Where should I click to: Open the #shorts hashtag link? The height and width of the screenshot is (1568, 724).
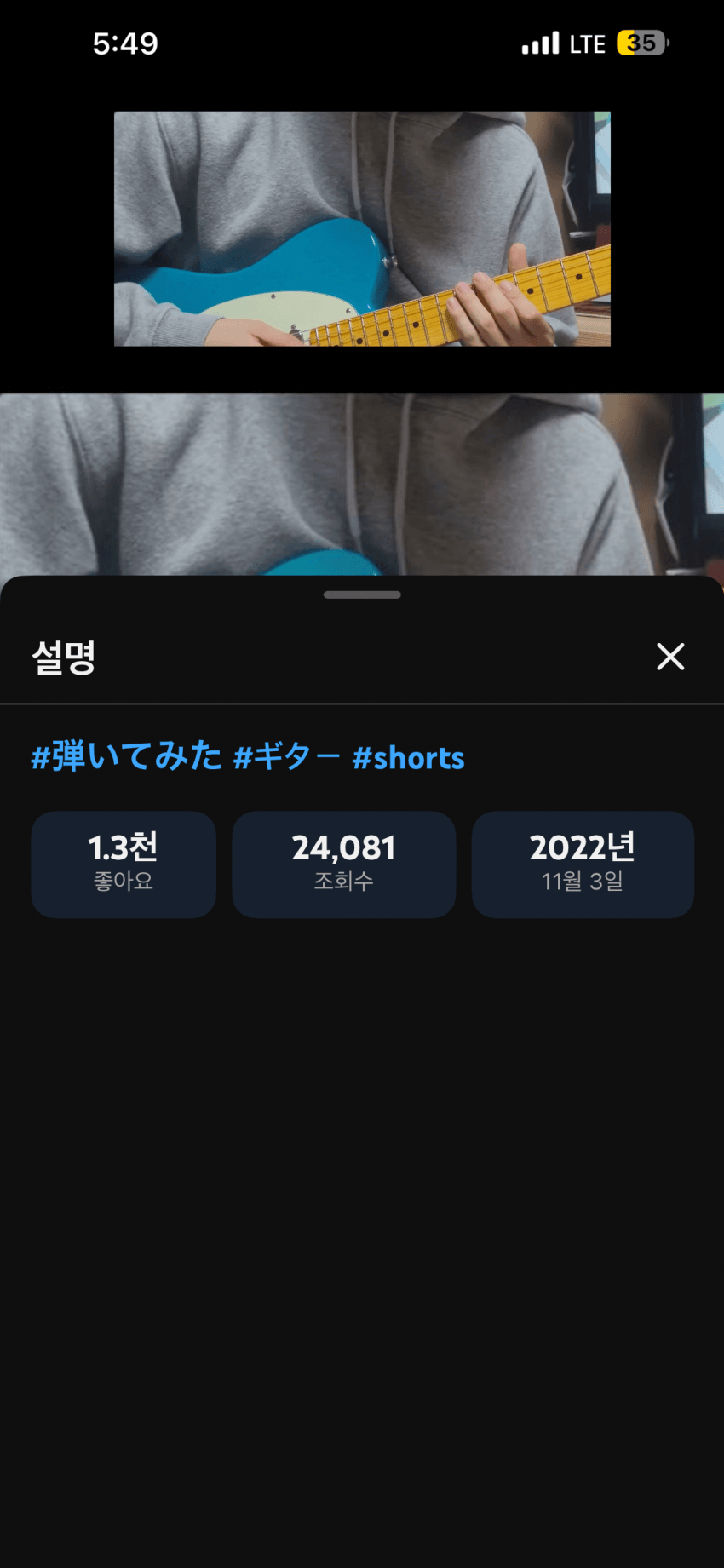409,757
